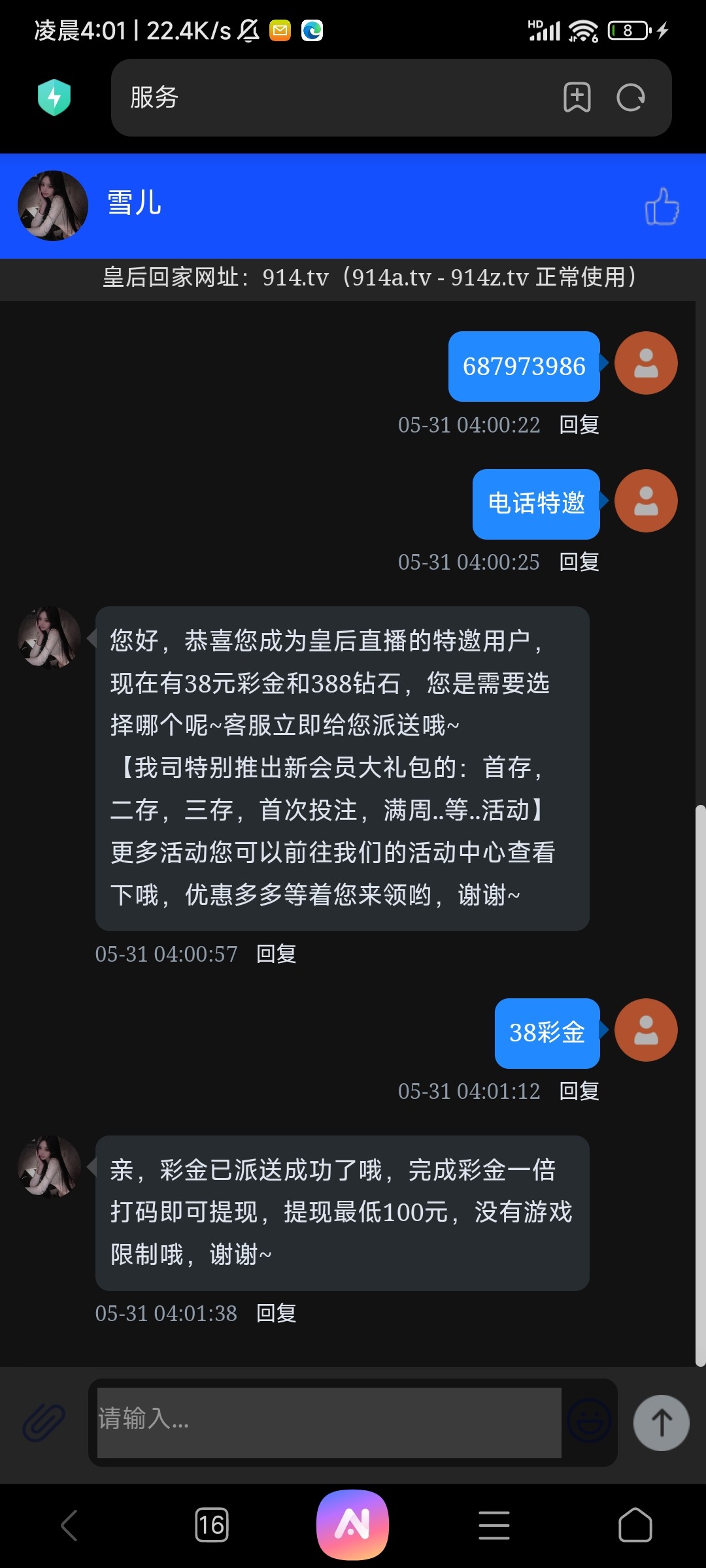
Task: Send the message with the arrow button
Action: [661, 1422]
